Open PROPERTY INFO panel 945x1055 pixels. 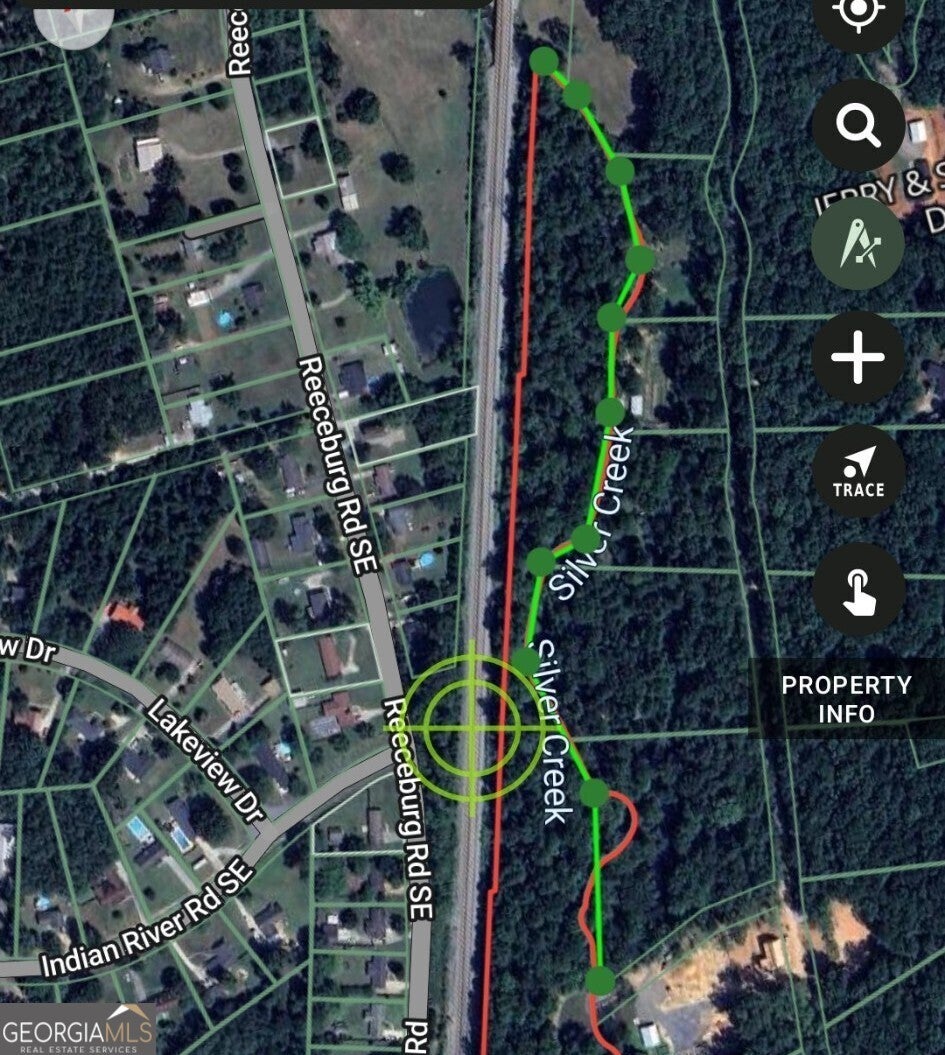(846, 699)
